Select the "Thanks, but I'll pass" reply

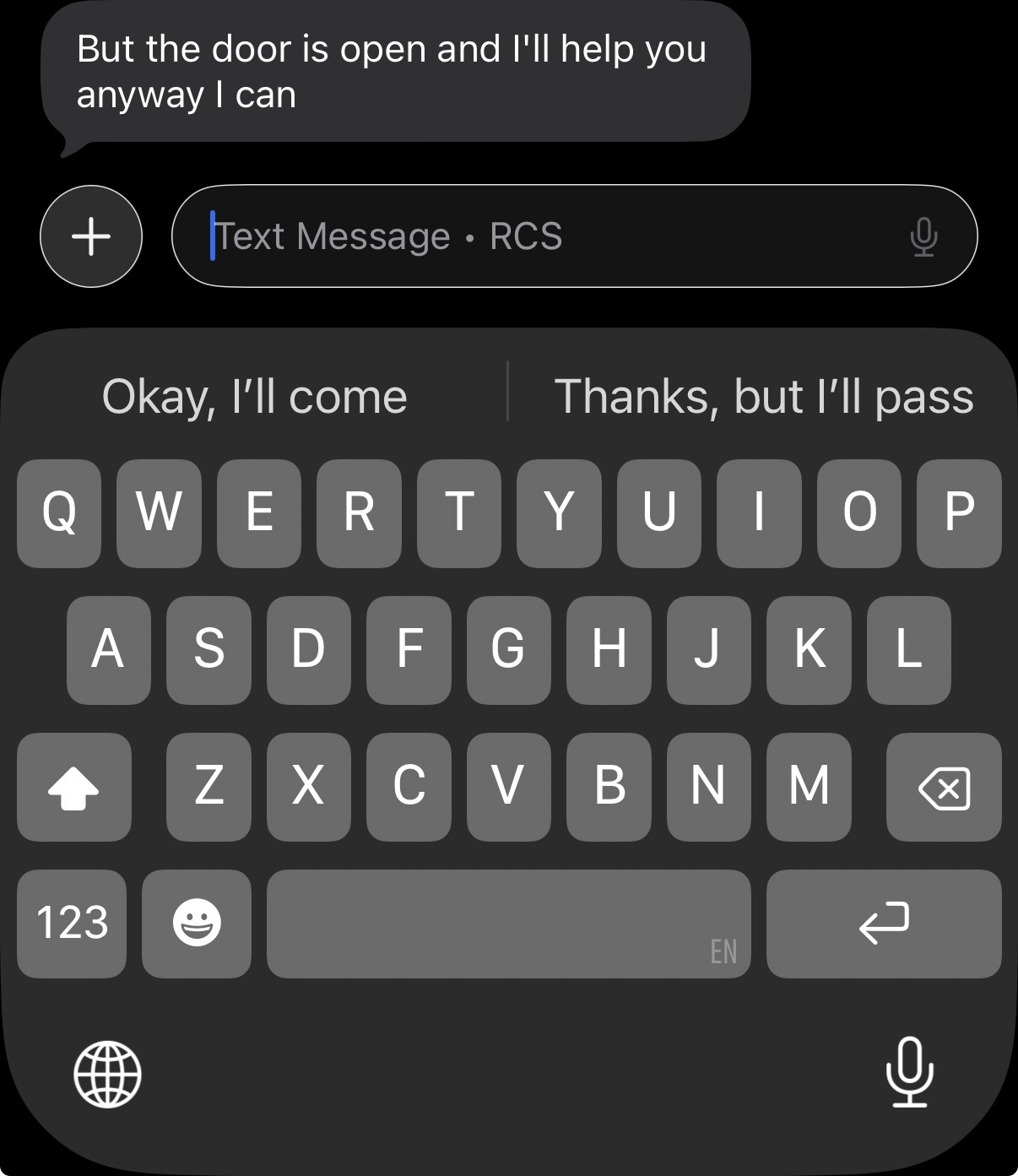click(763, 396)
